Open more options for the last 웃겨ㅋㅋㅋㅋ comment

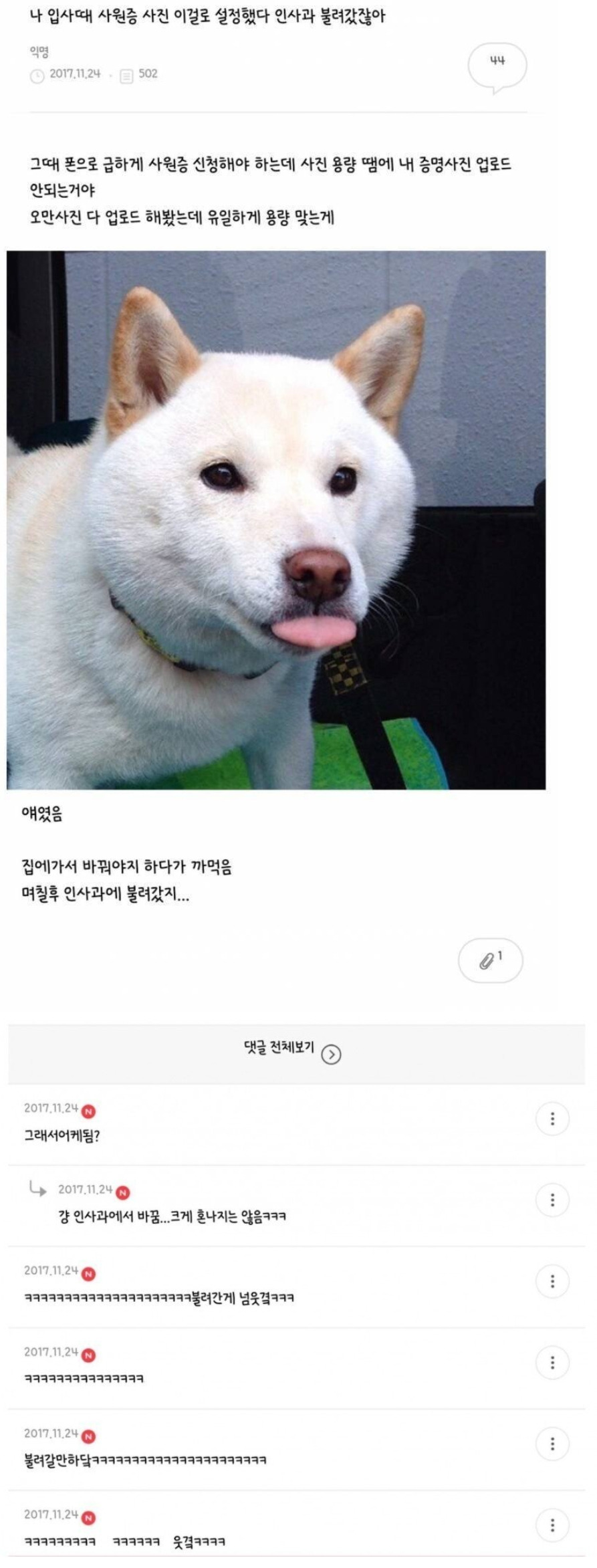point(552,1525)
